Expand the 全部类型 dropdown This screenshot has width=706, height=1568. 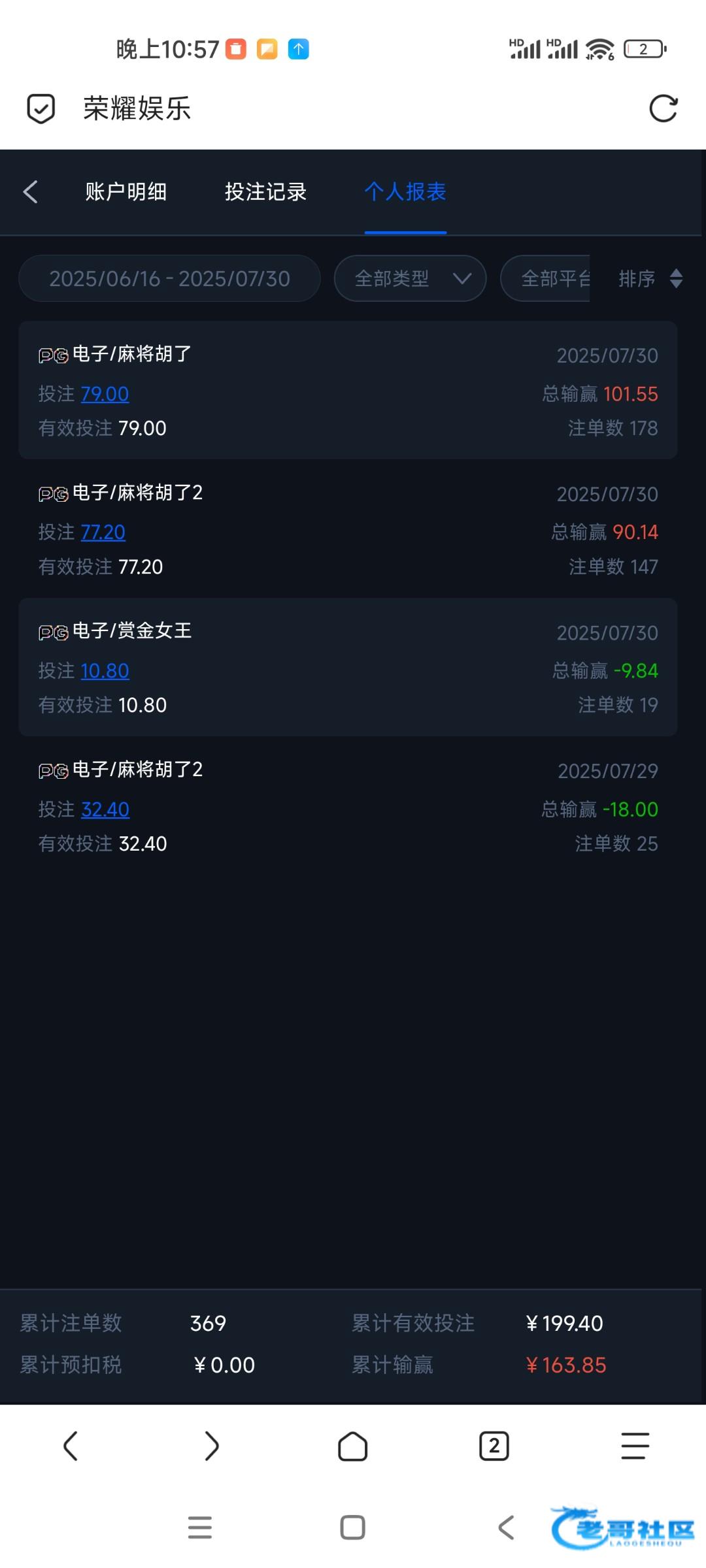coord(410,278)
